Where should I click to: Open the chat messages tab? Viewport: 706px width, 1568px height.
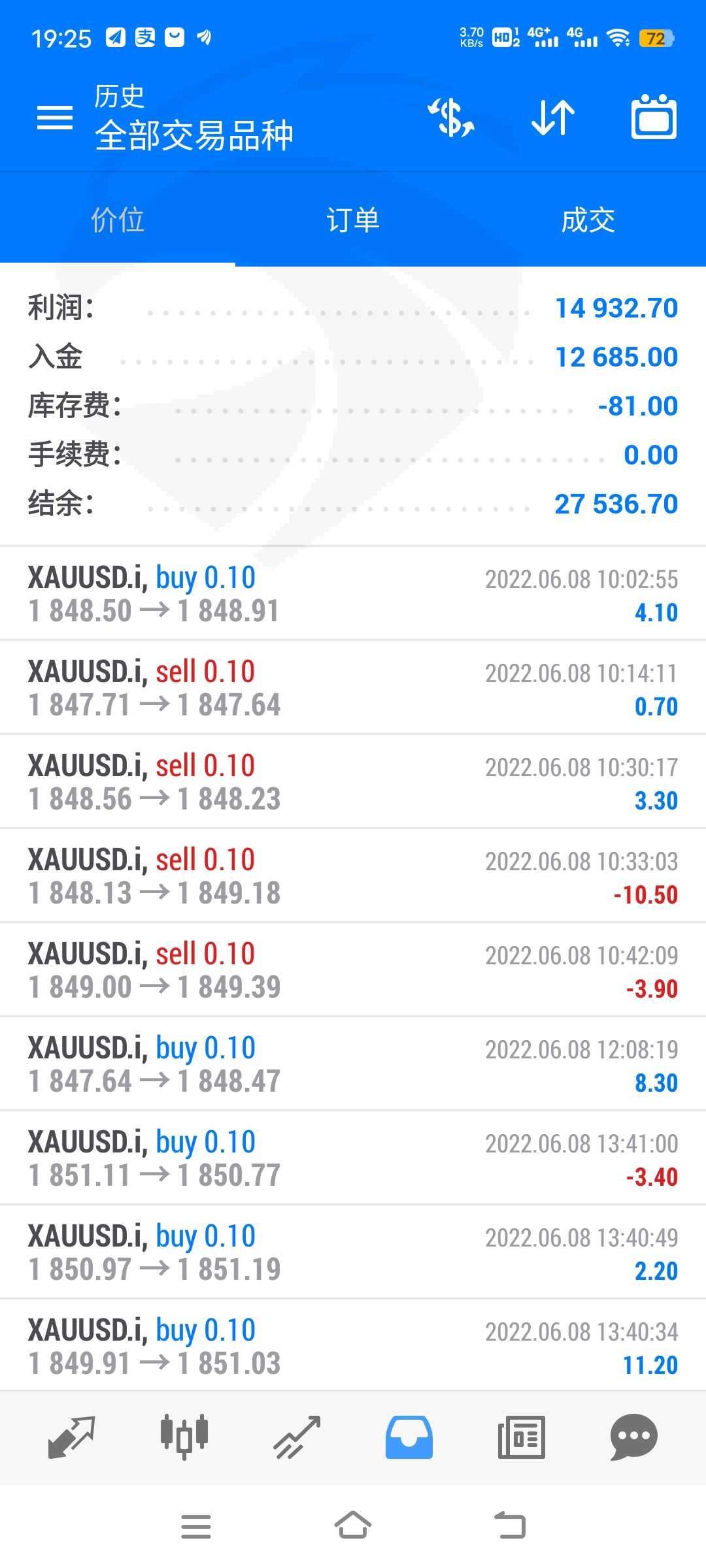click(x=633, y=1437)
